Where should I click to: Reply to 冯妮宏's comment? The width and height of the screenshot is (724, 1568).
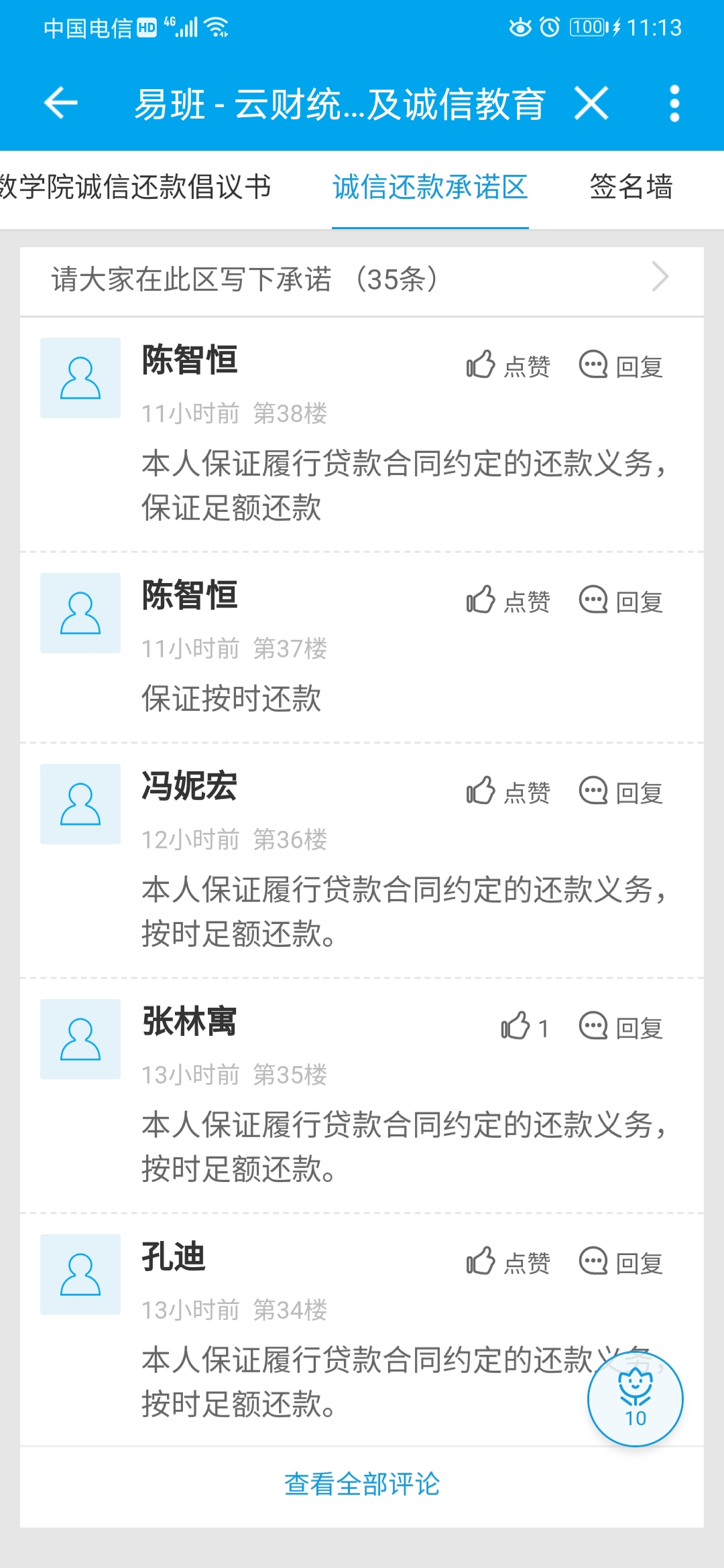point(621,792)
